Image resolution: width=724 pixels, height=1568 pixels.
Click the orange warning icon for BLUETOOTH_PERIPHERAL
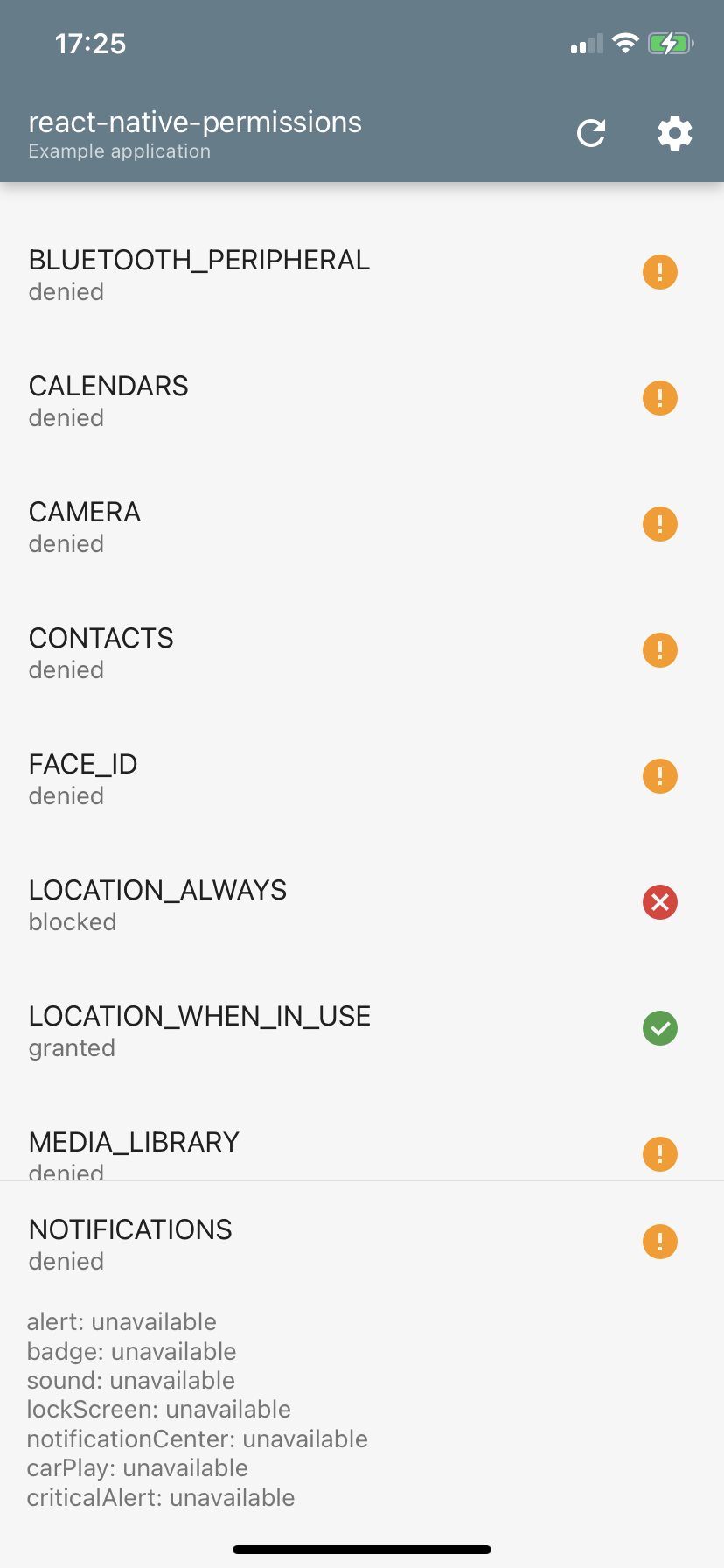click(x=660, y=272)
